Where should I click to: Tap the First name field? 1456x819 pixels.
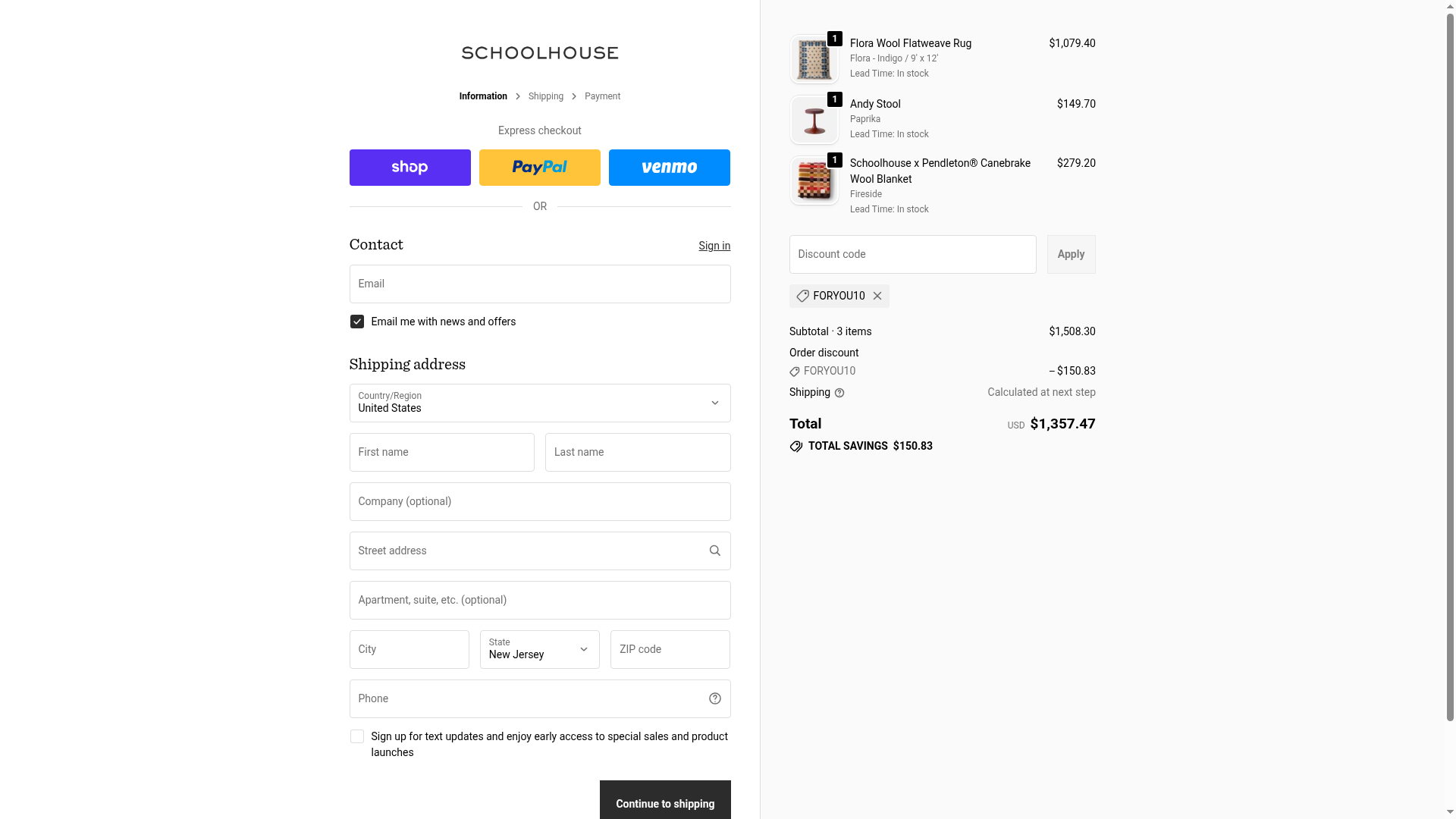point(441,453)
